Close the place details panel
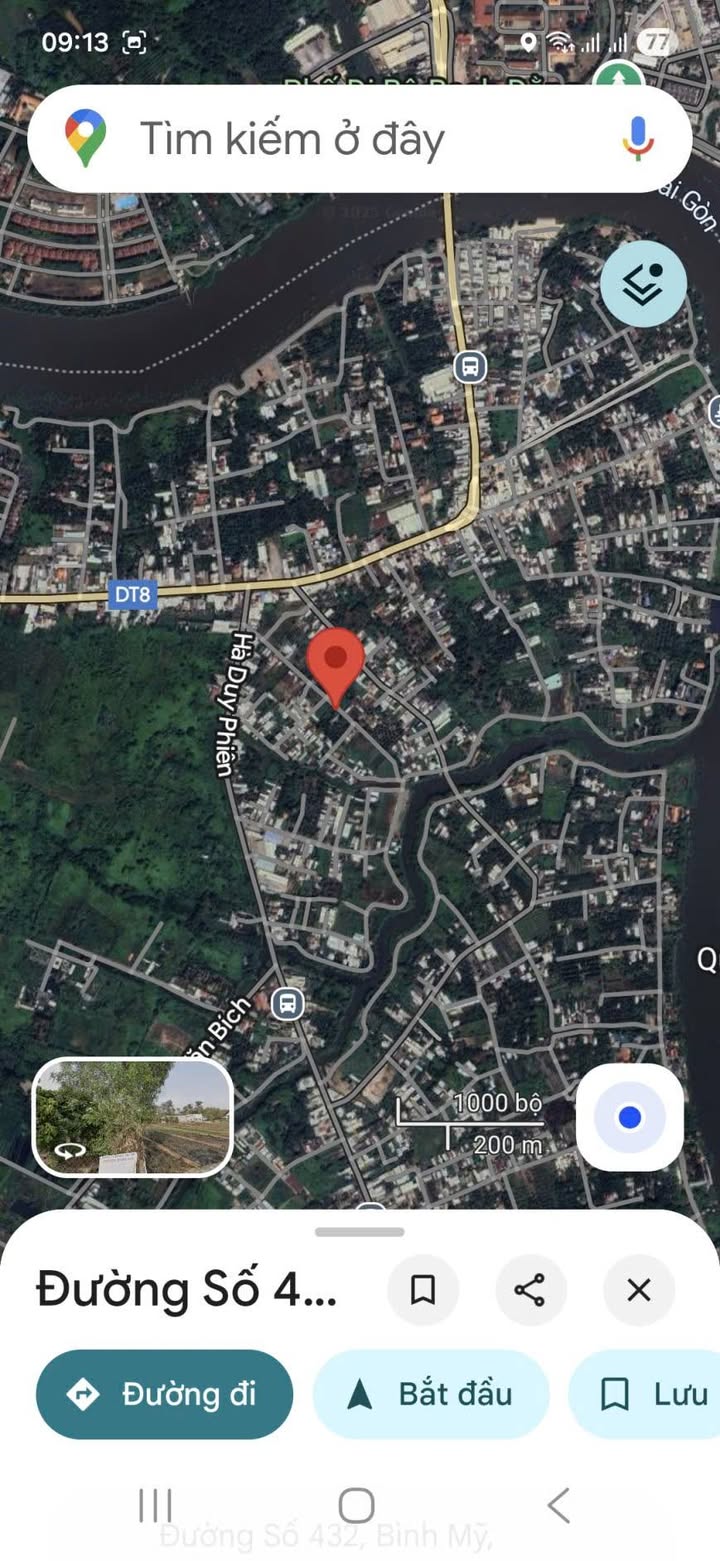This screenshot has width=720, height=1561. (638, 1290)
